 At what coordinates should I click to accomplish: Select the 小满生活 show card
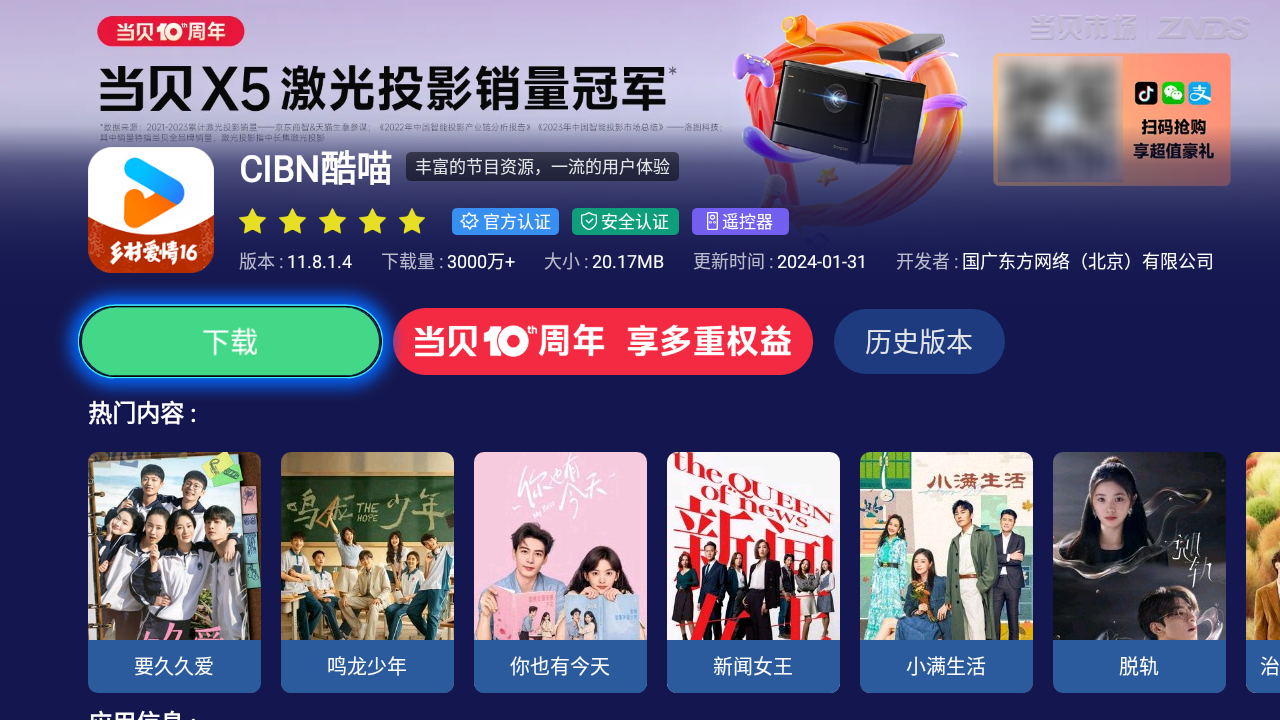tap(946, 571)
